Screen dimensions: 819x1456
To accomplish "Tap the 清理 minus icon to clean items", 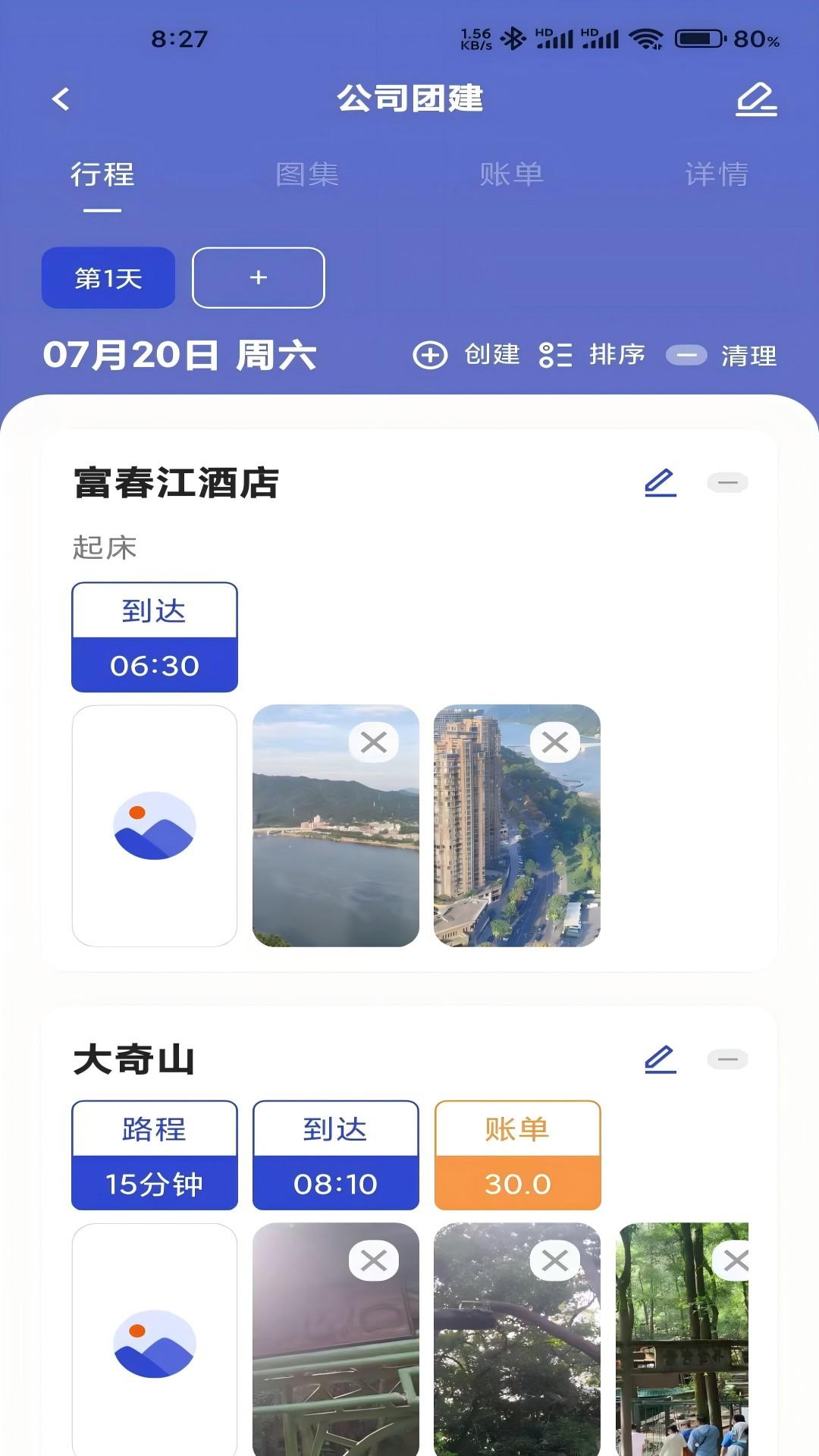I will click(x=686, y=355).
